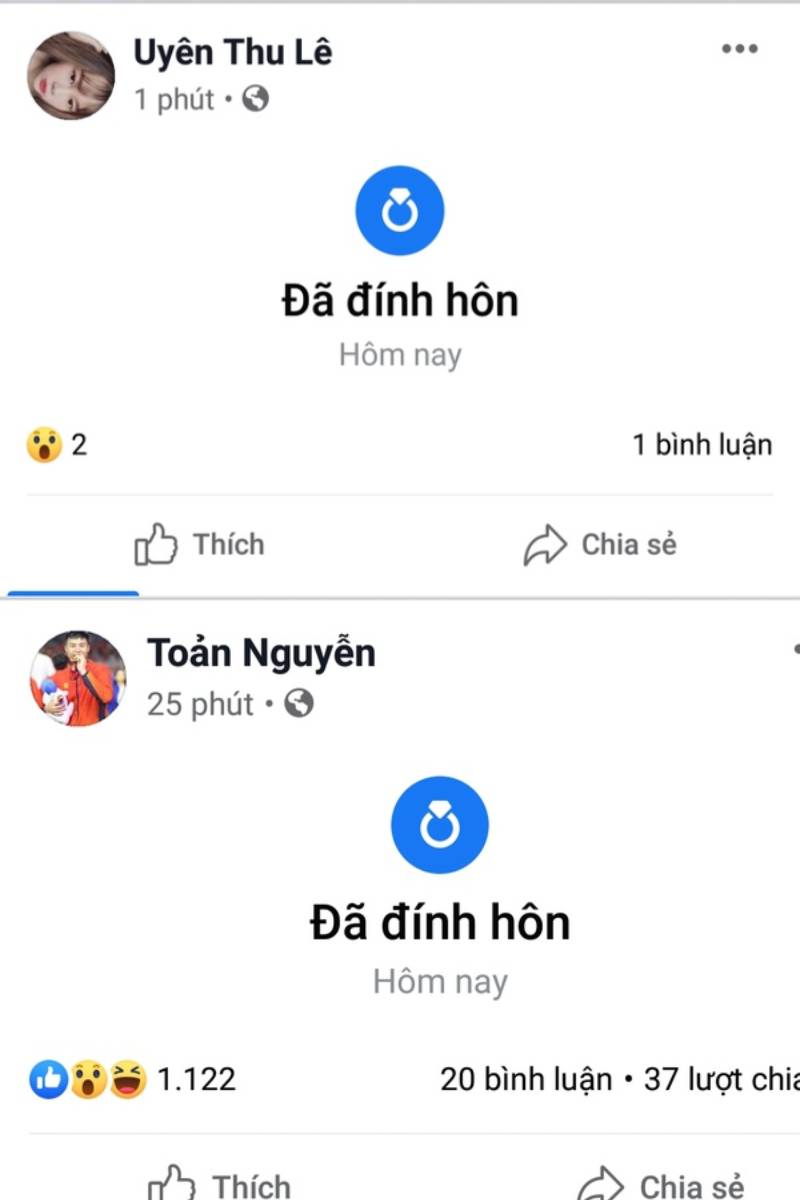This screenshot has height=1200, width=800.
Task: Like Toàn Nguyễn's engagement post
Action: click(x=220, y=1185)
